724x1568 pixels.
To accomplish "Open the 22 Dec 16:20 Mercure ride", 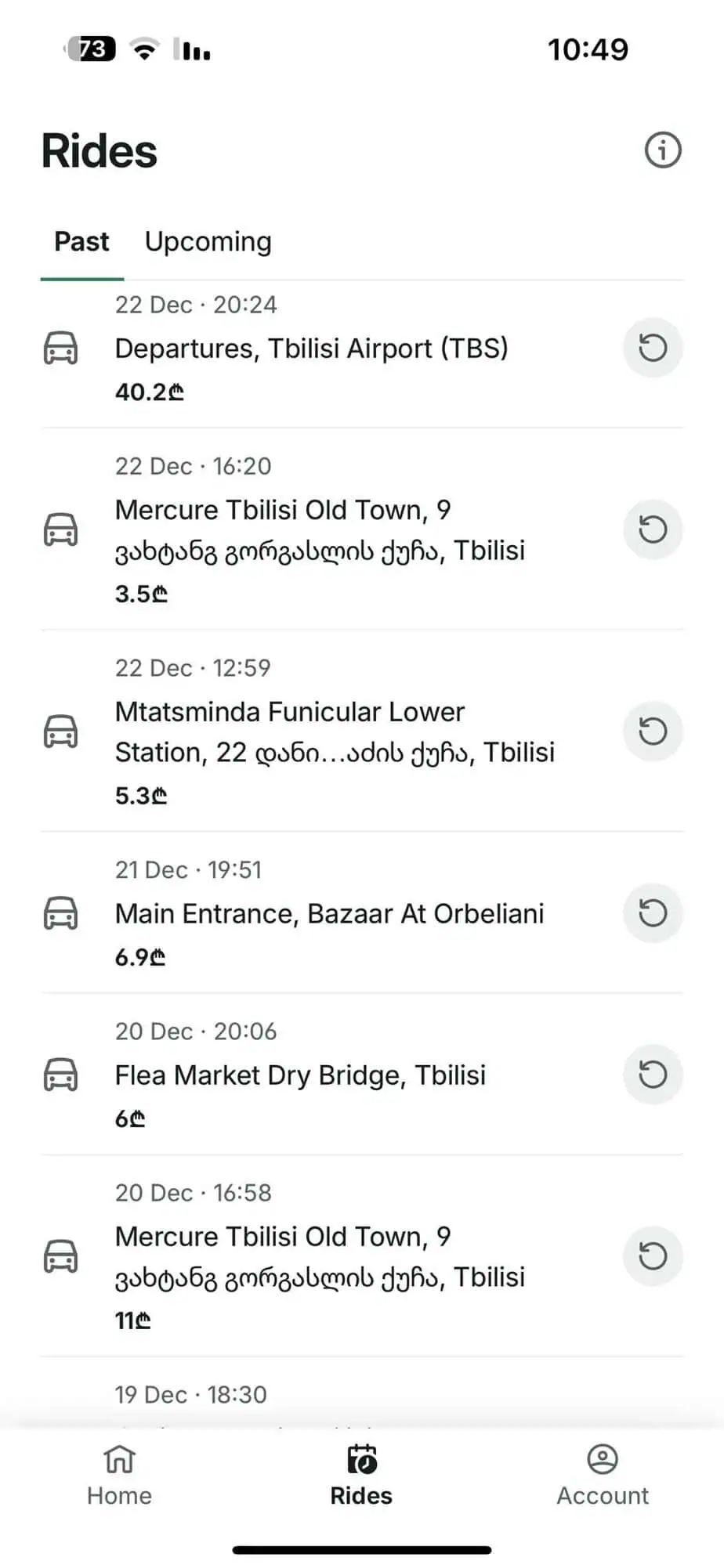I will pos(320,531).
